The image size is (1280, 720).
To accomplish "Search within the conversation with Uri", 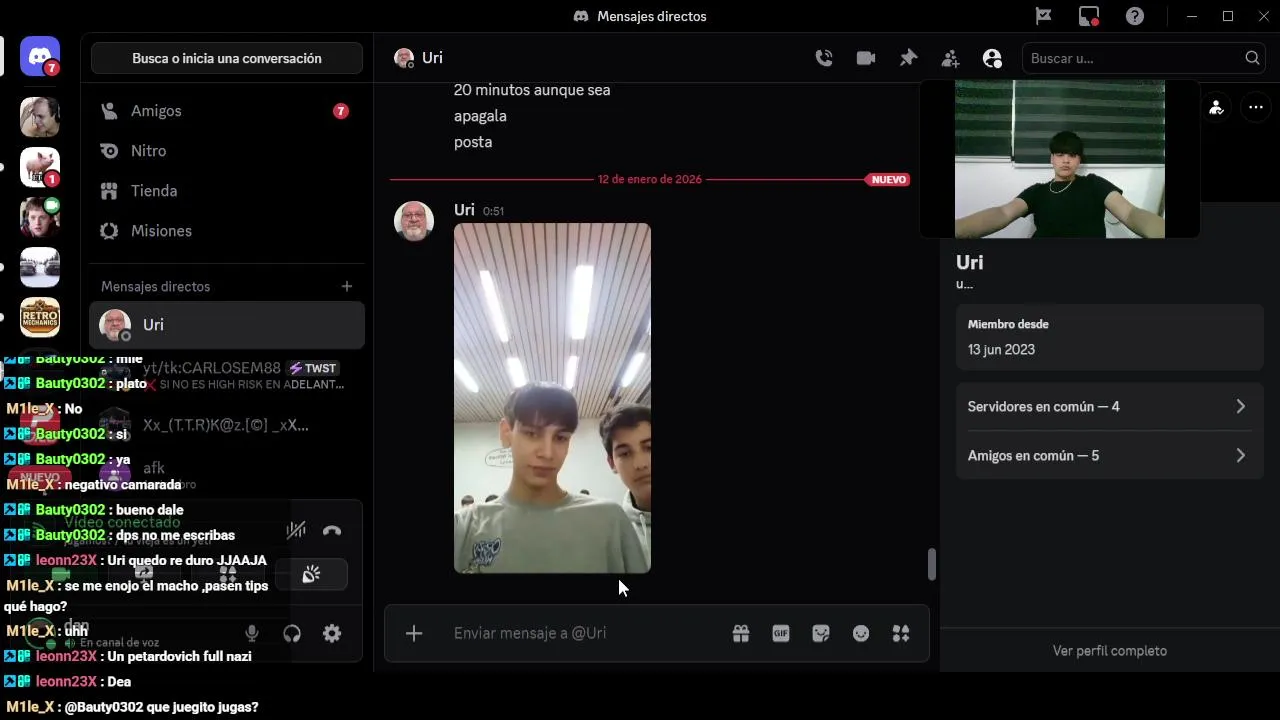I will click(1135, 58).
